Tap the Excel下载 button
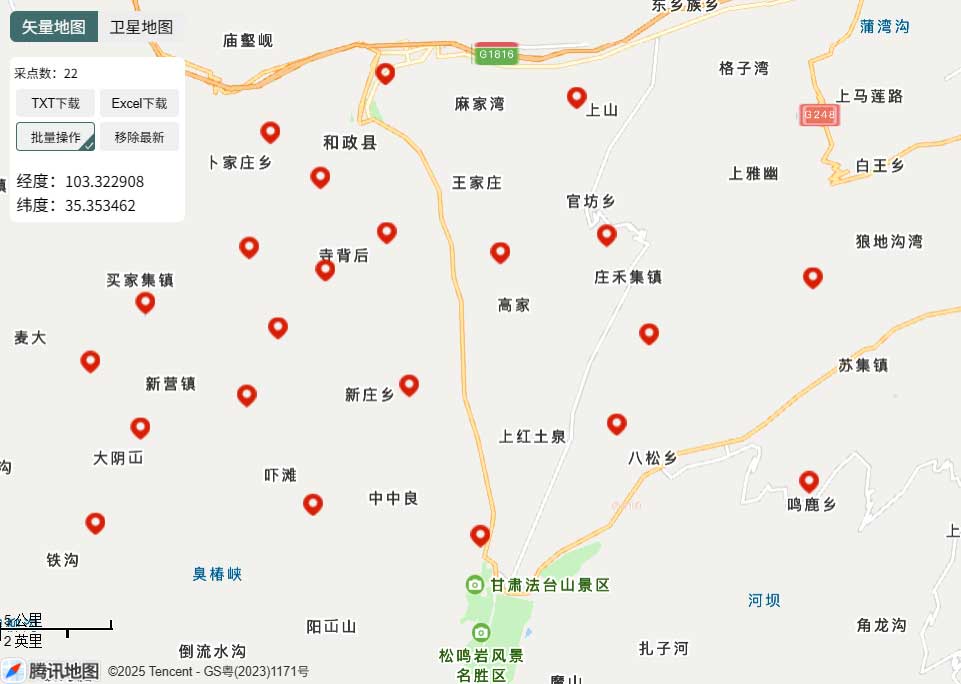The height and width of the screenshot is (684, 961). tap(139, 103)
